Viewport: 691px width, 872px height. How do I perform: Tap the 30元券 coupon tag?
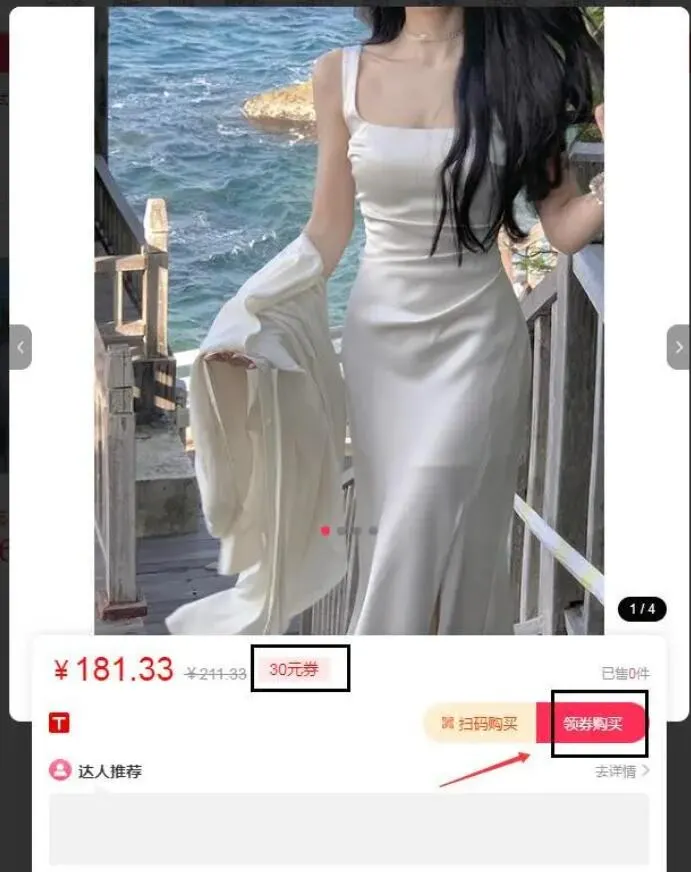click(294, 670)
